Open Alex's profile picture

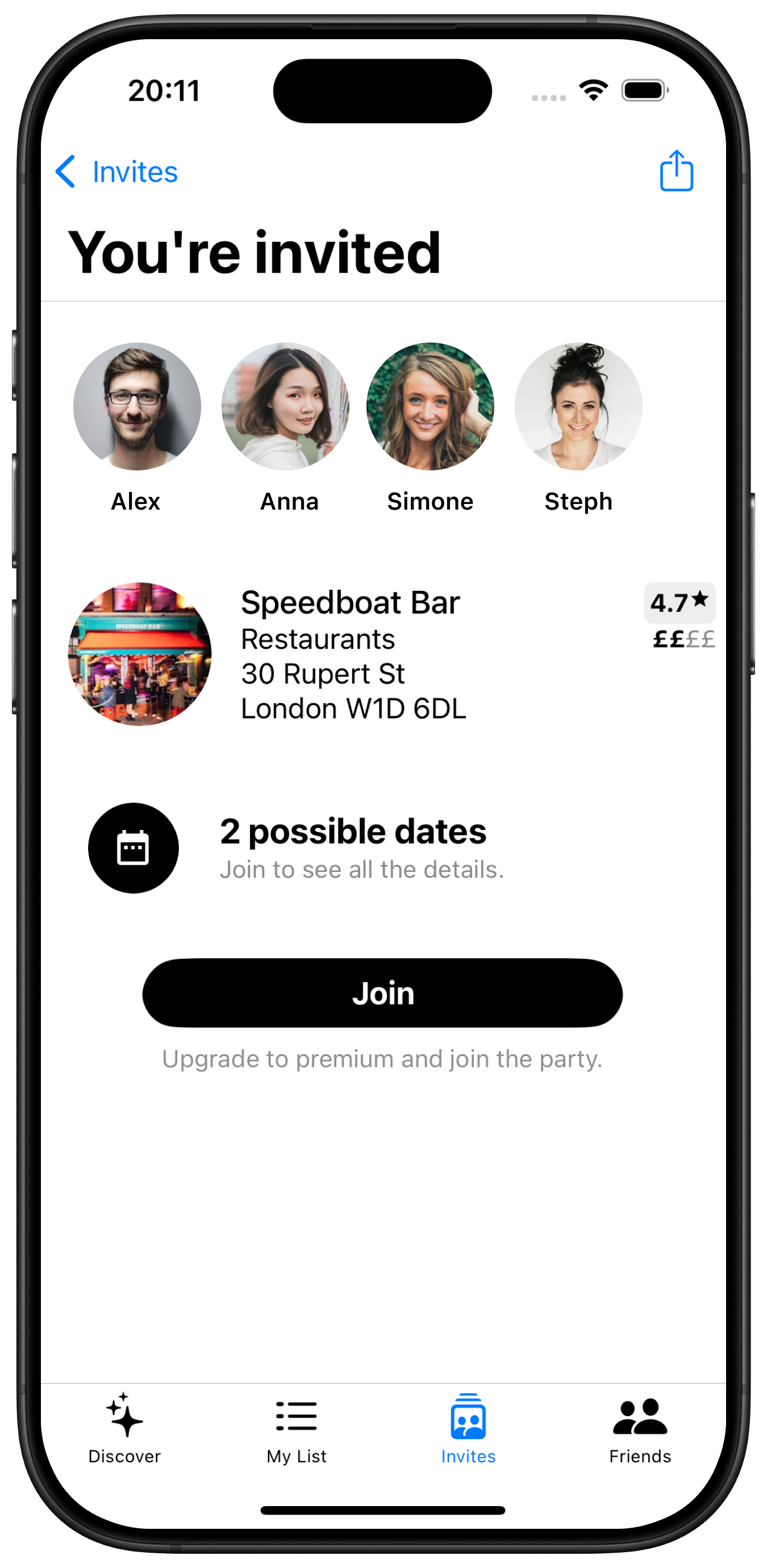pos(137,407)
